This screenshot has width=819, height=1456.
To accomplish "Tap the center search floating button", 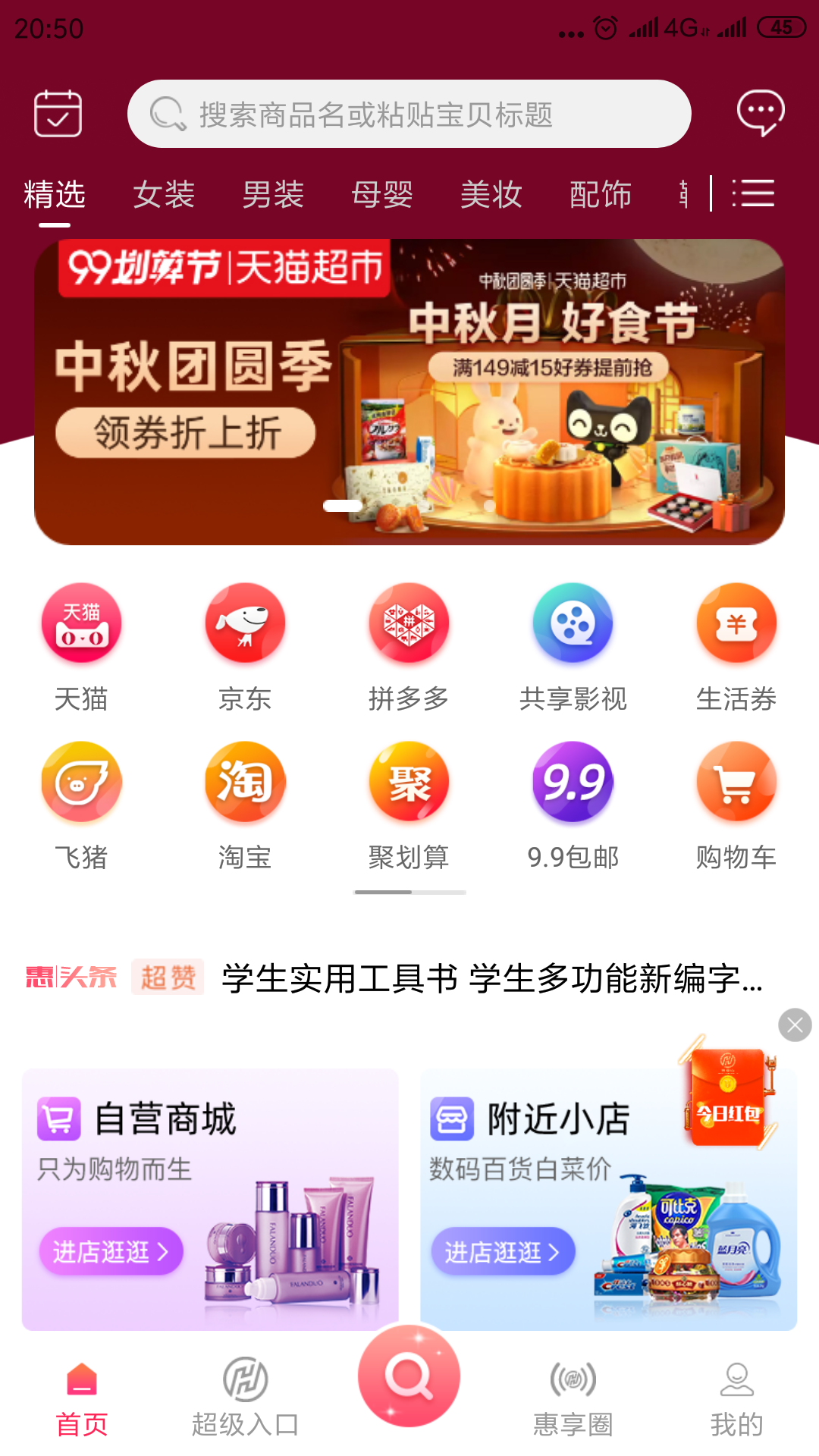I will pyautogui.click(x=409, y=1376).
